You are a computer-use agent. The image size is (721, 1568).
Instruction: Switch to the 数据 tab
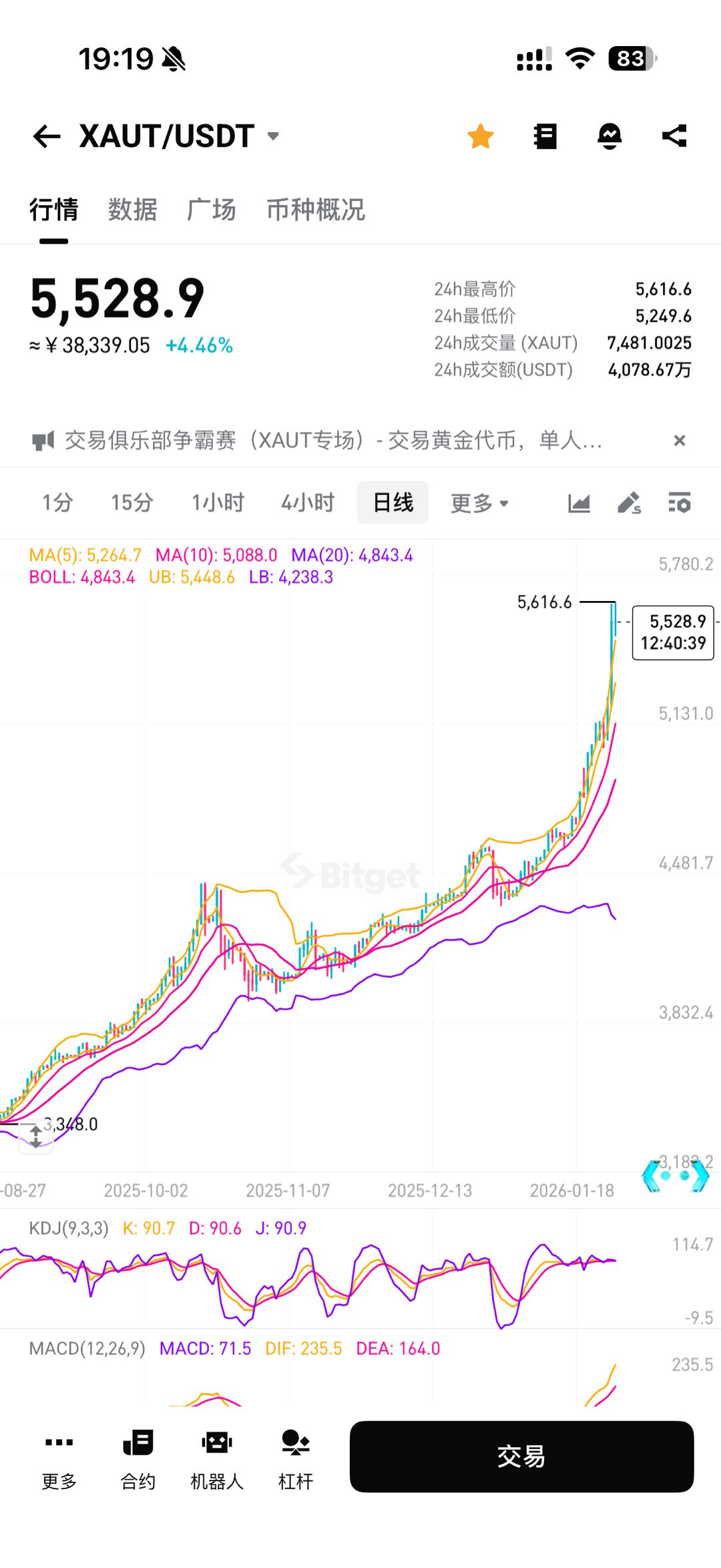[132, 210]
